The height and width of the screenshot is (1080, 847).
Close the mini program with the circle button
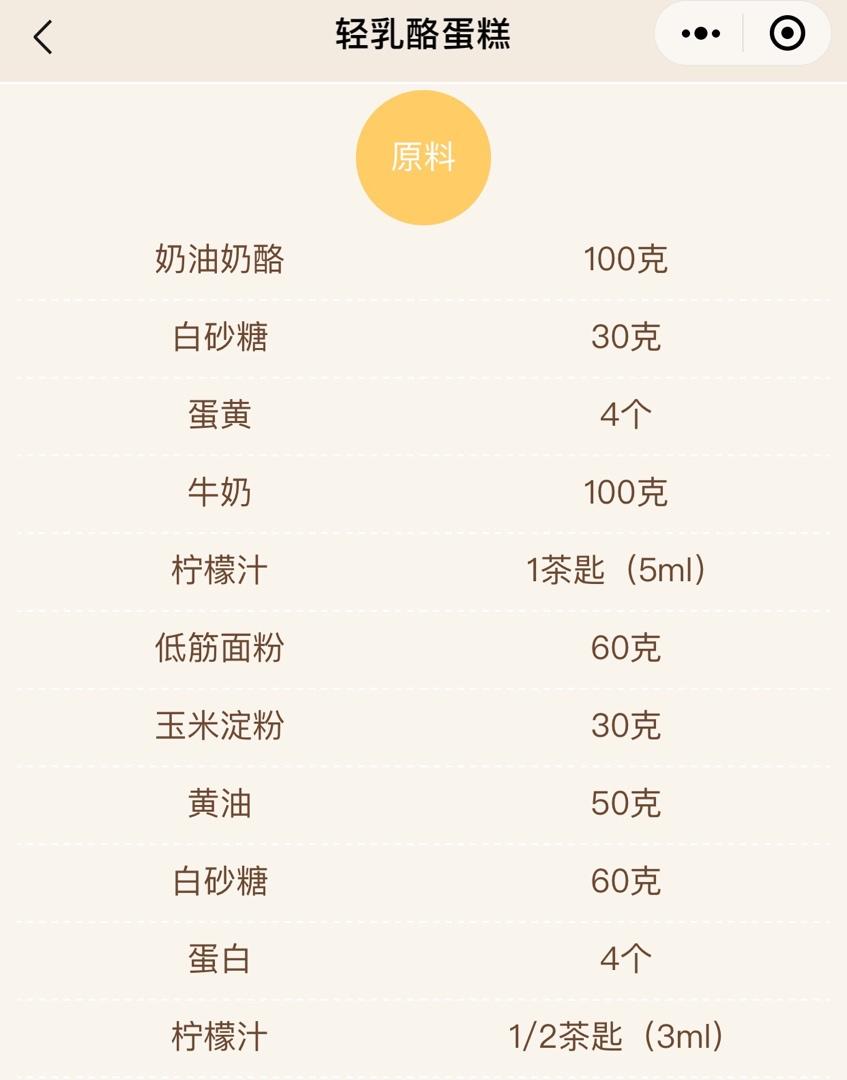(787, 34)
